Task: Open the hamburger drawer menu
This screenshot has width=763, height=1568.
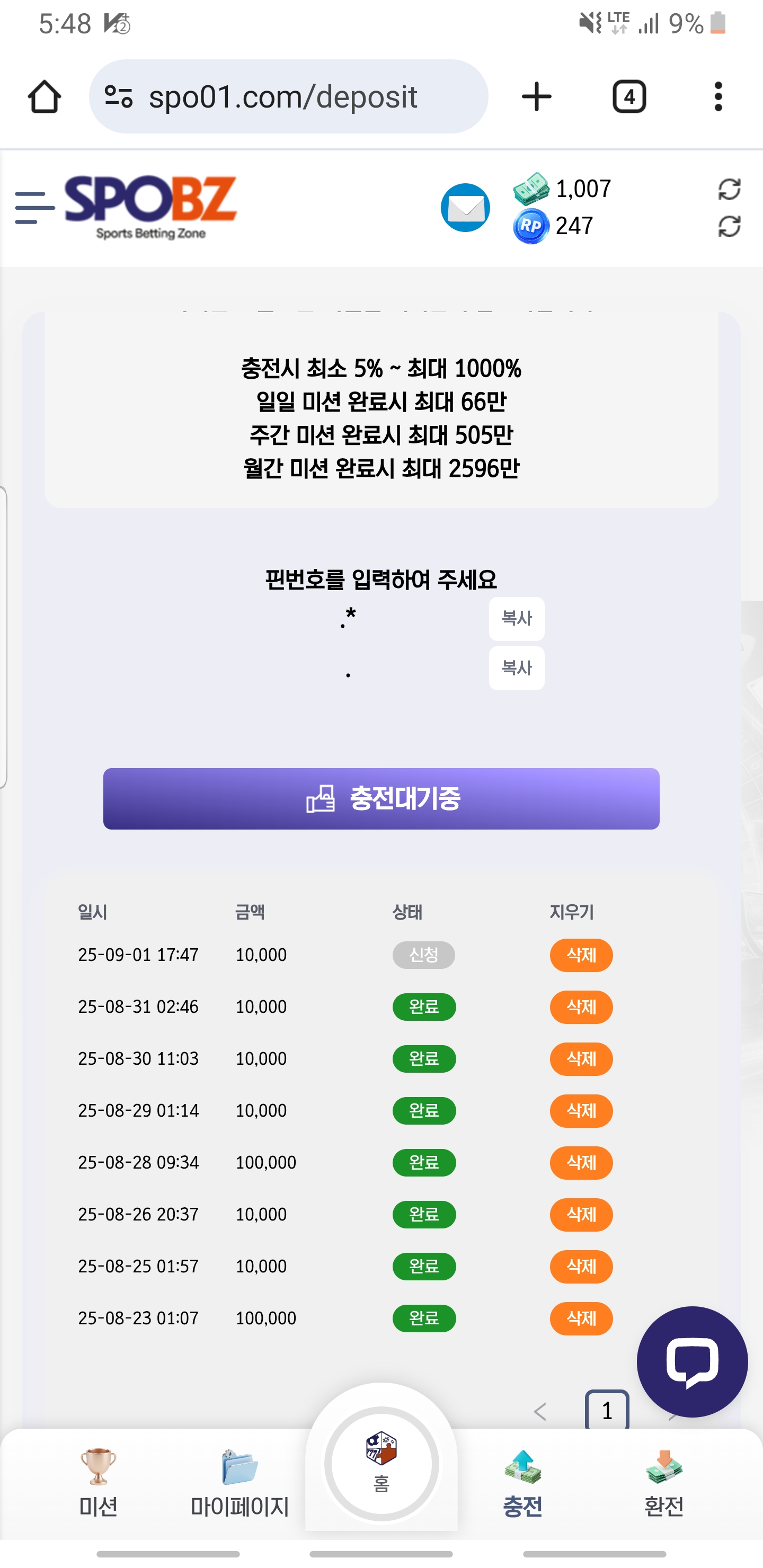Action: pos(34,208)
